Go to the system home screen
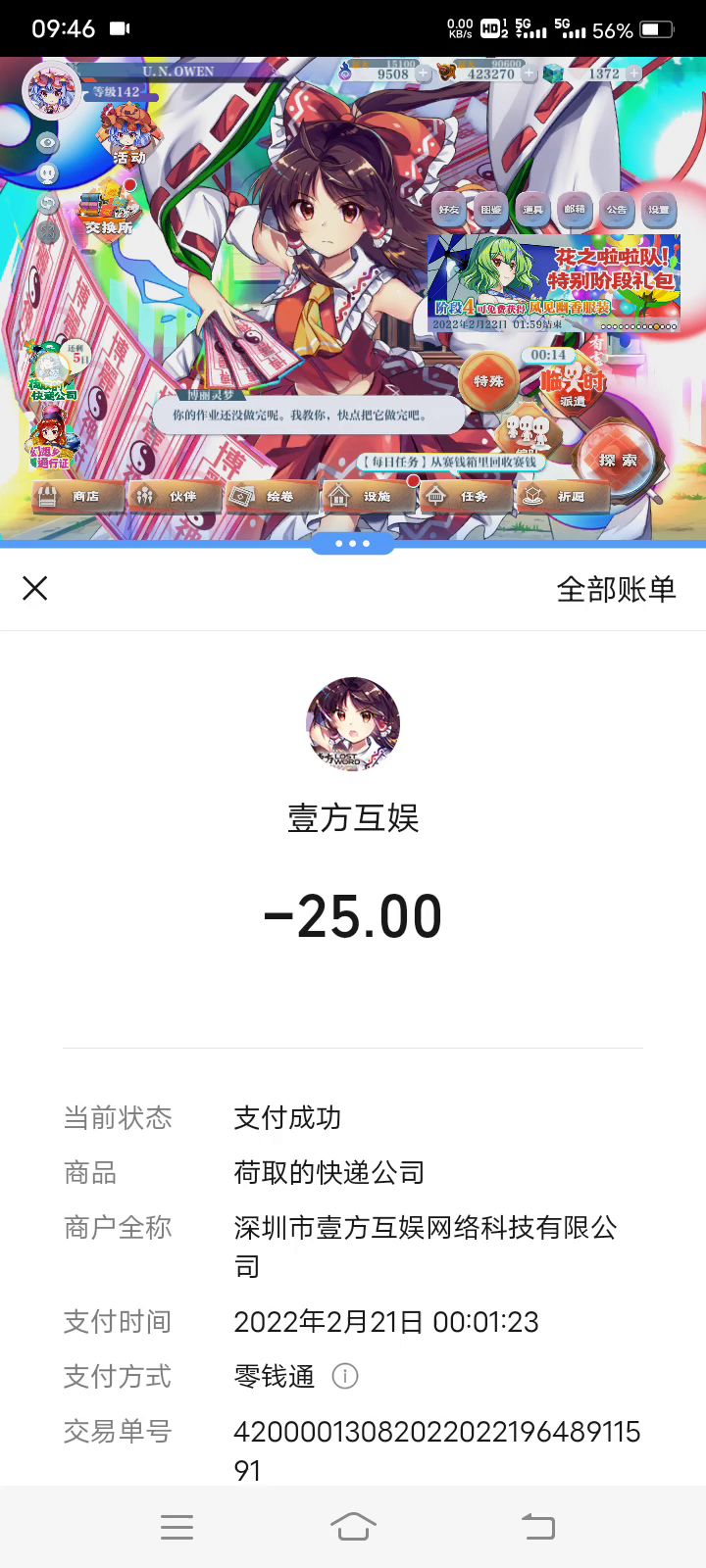The width and height of the screenshot is (706, 1568). [353, 1526]
